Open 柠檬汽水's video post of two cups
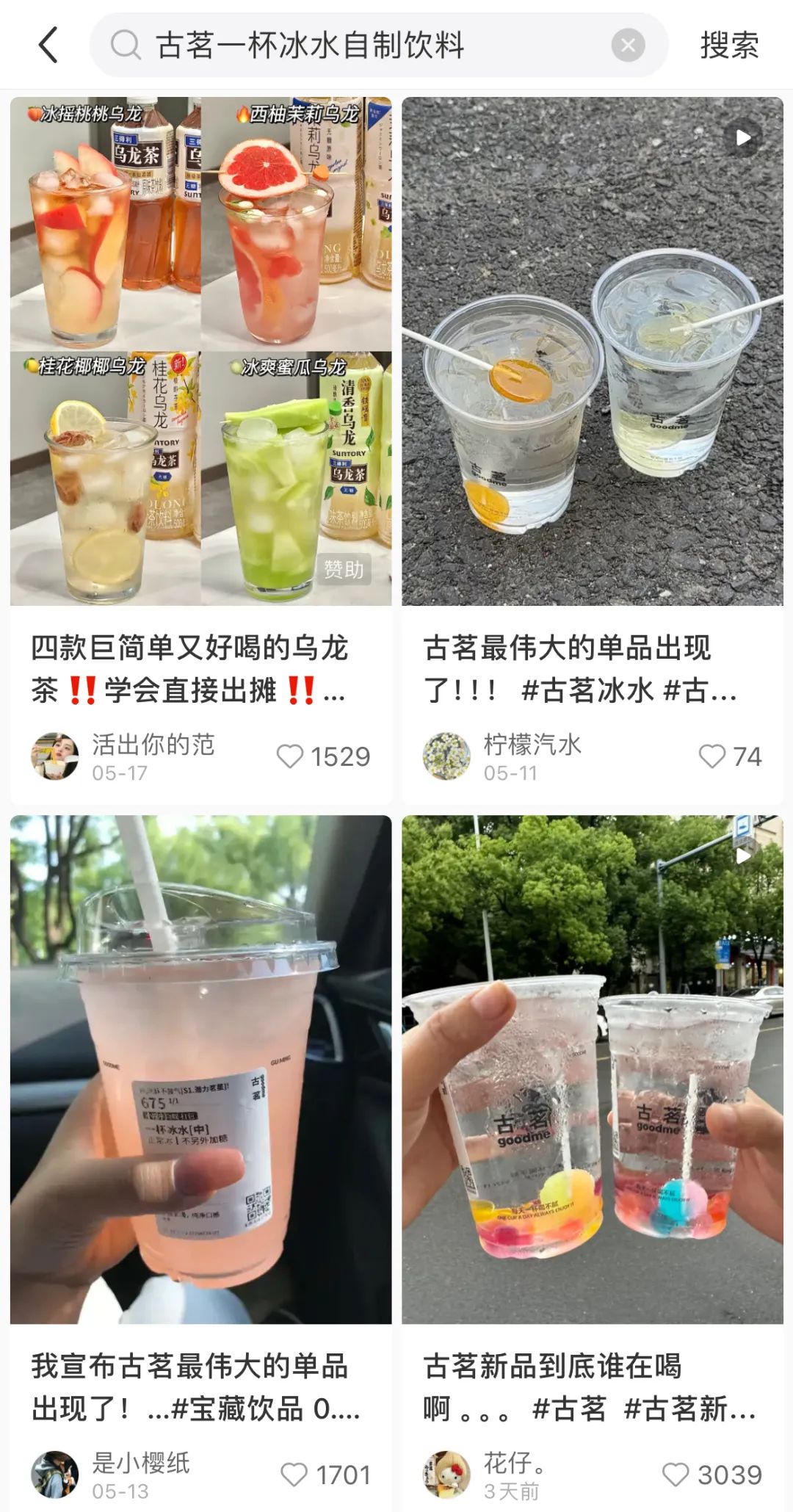 (x=592, y=351)
